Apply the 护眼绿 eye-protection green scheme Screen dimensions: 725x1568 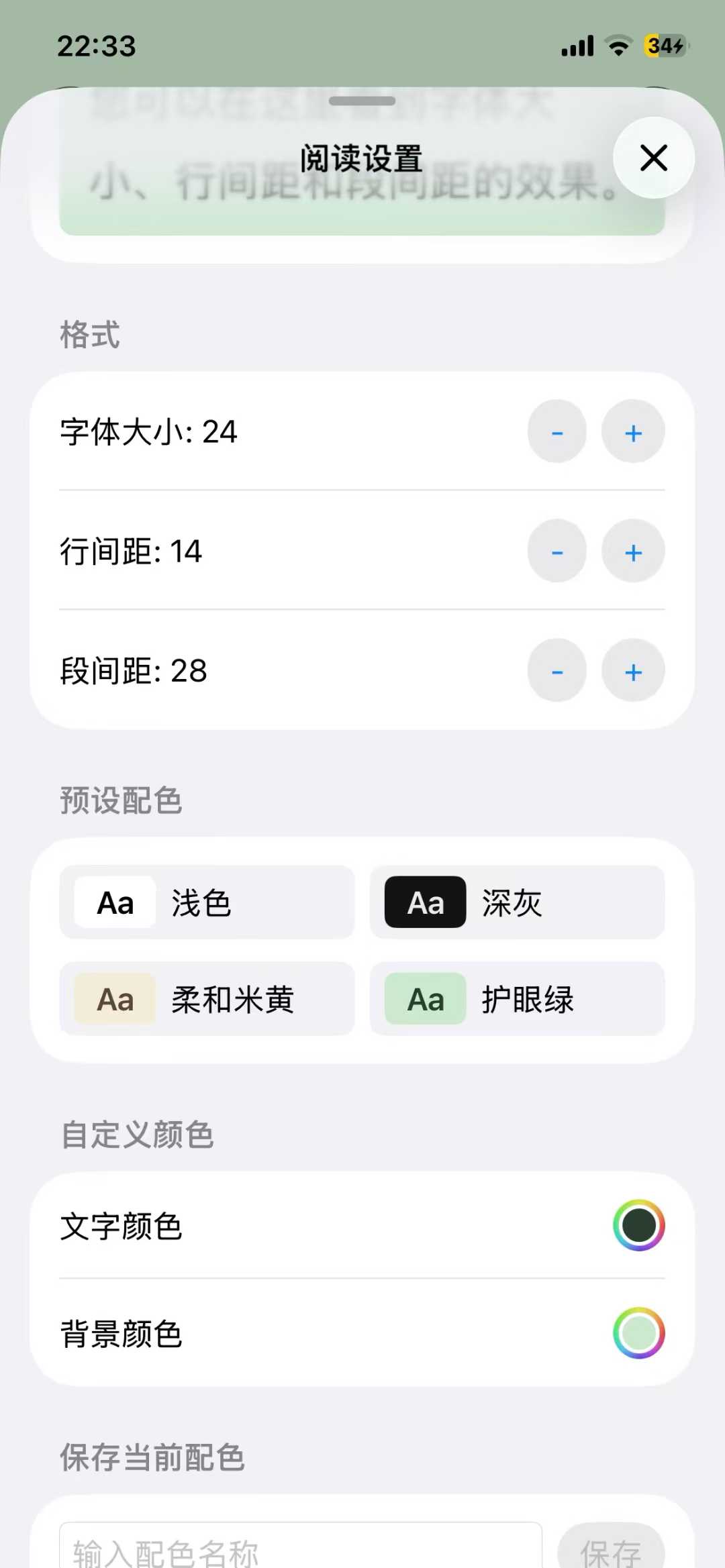(517, 1000)
